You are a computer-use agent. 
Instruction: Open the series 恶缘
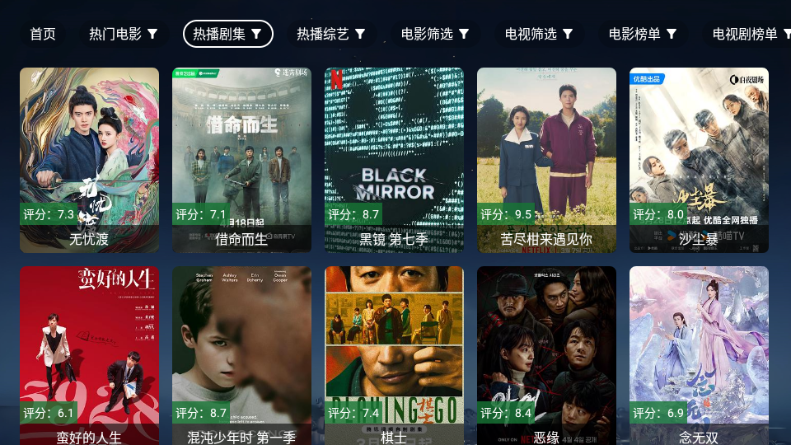coord(546,355)
